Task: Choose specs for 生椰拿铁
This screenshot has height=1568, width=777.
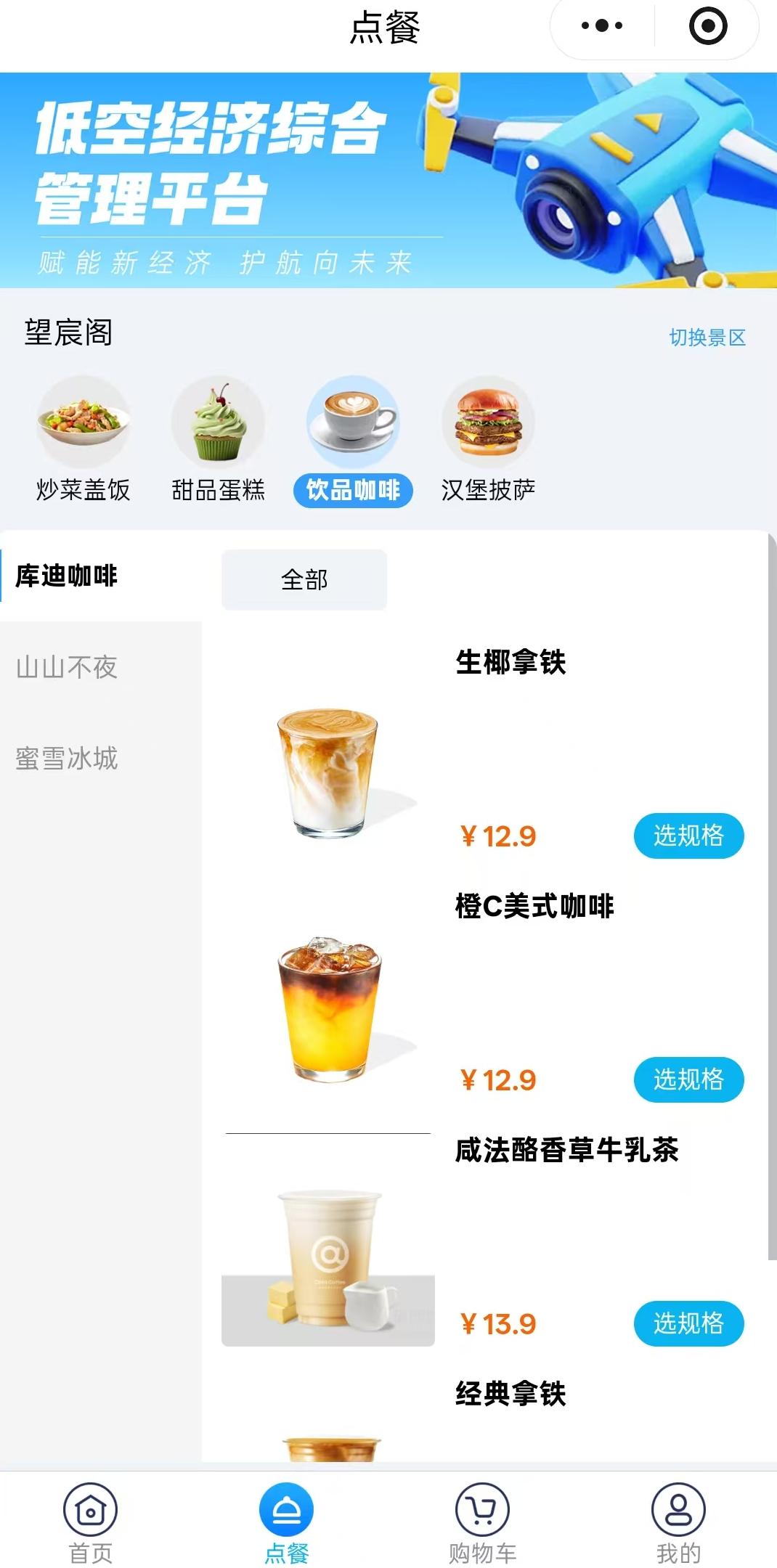Action: 688,836
